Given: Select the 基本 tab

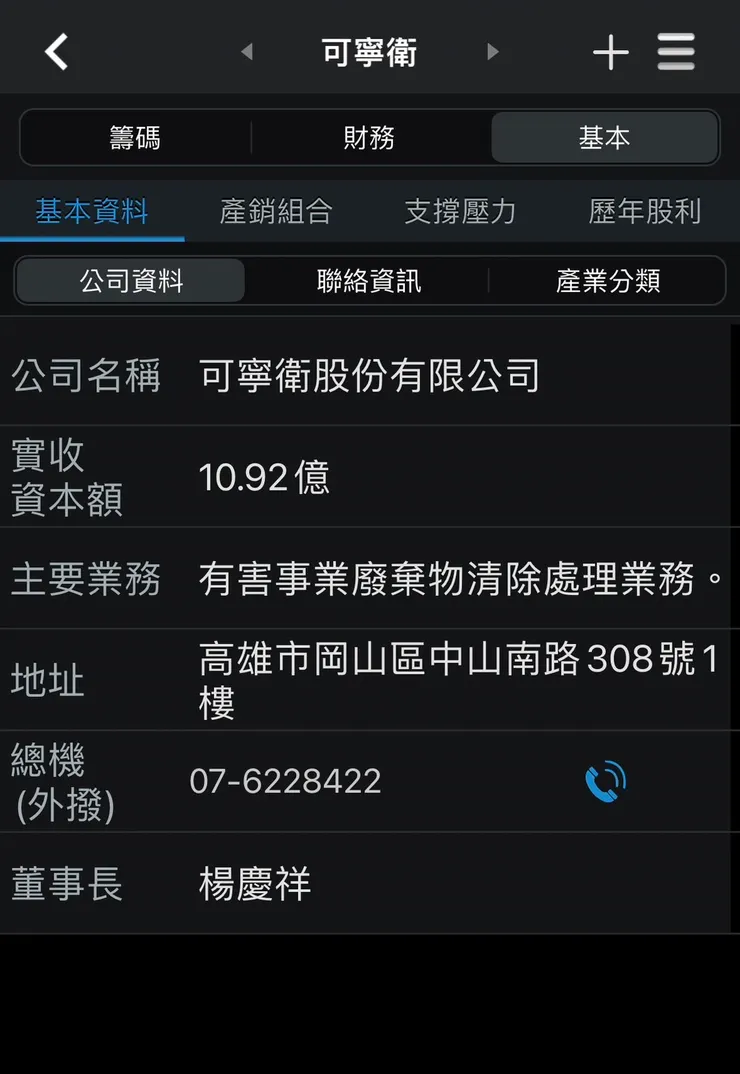Looking at the screenshot, I should pyautogui.click(x=604, y=140).
